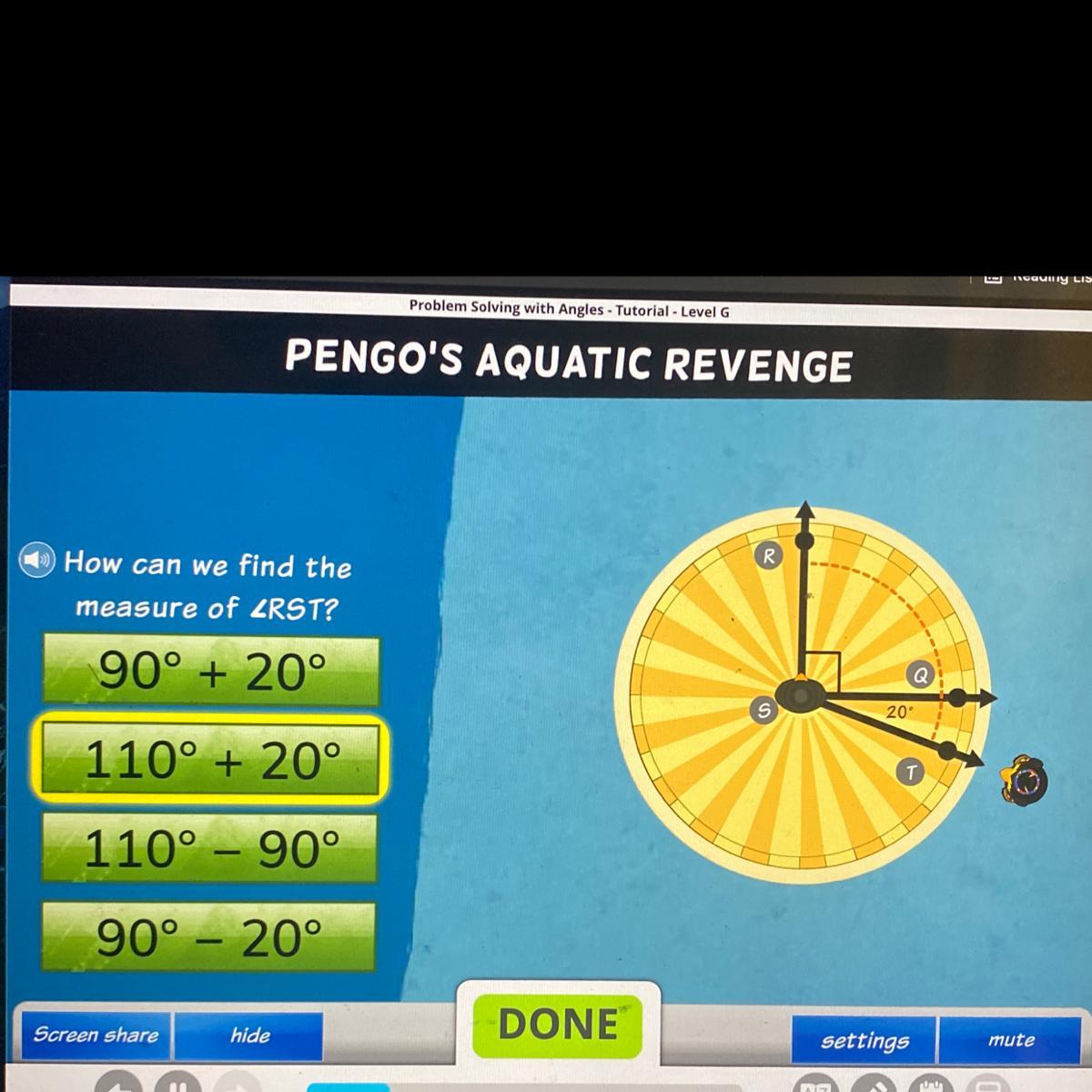Tap the DONE button
Screen dimensions: 1092x1092
pyautogui.click(x=558, y=1025)
